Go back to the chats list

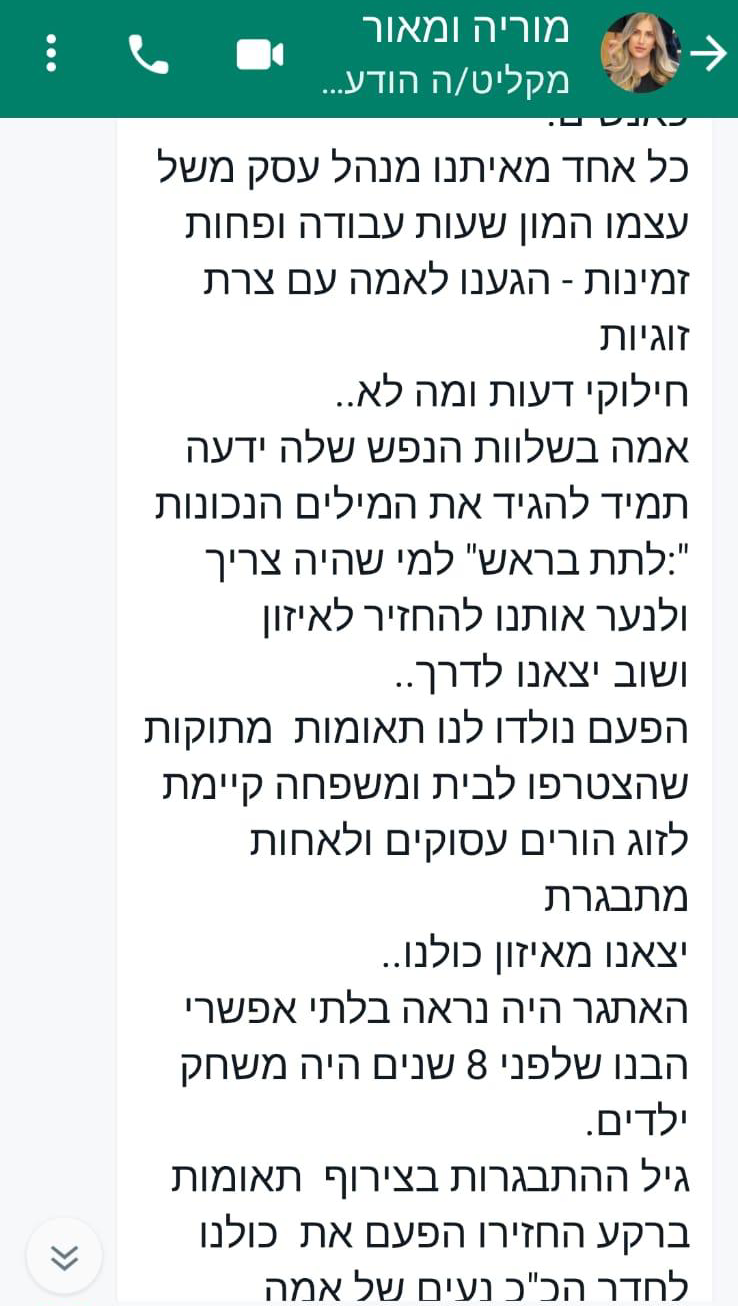point(708,53)
